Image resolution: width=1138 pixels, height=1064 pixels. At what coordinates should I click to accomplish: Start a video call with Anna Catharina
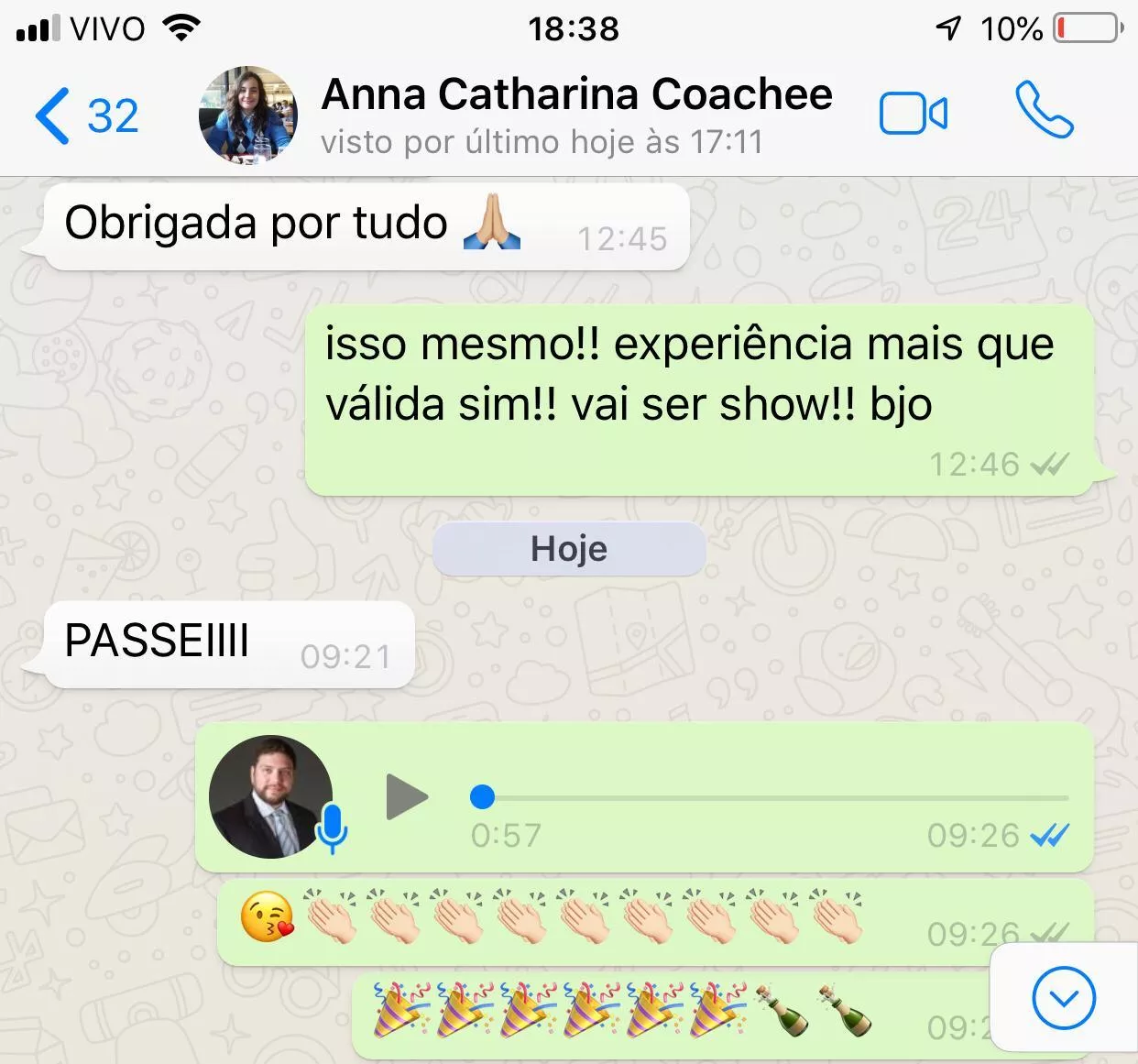click(x=913, y=115)
